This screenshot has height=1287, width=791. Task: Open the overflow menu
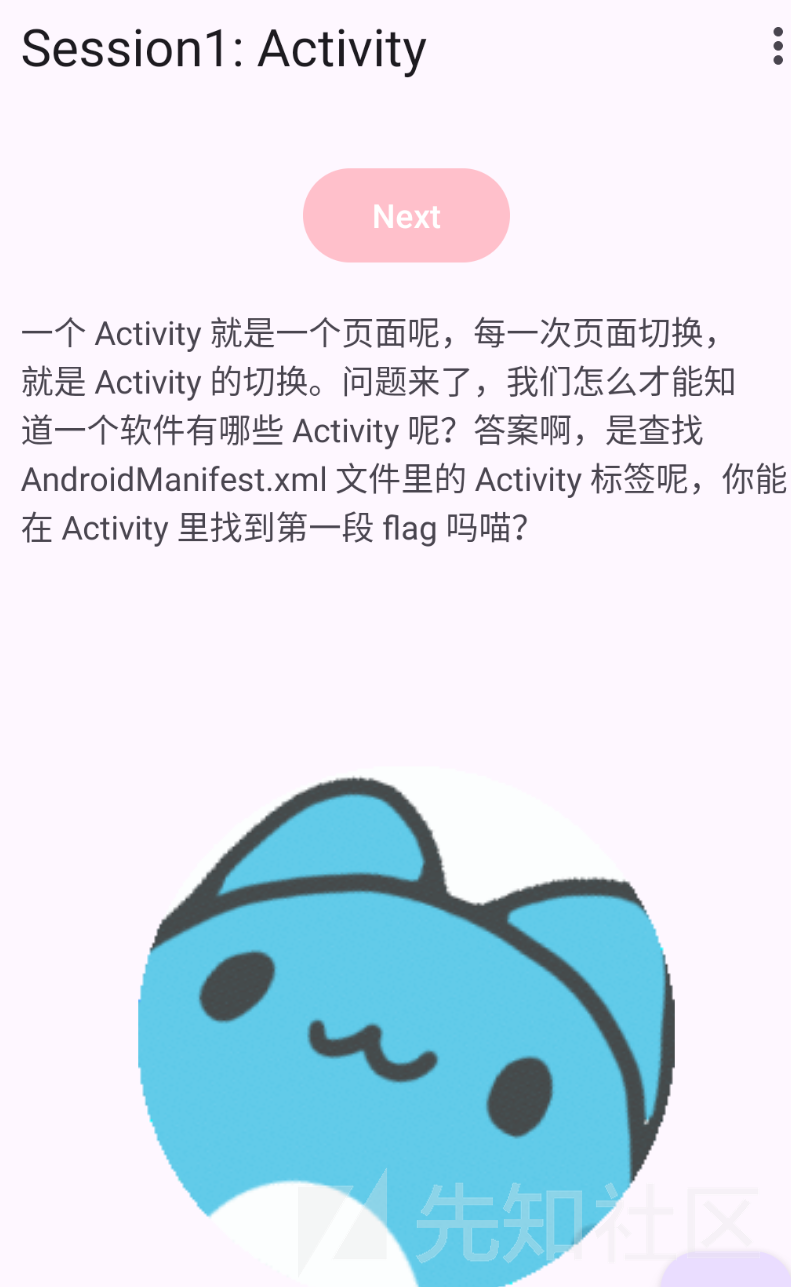point(778,47)
